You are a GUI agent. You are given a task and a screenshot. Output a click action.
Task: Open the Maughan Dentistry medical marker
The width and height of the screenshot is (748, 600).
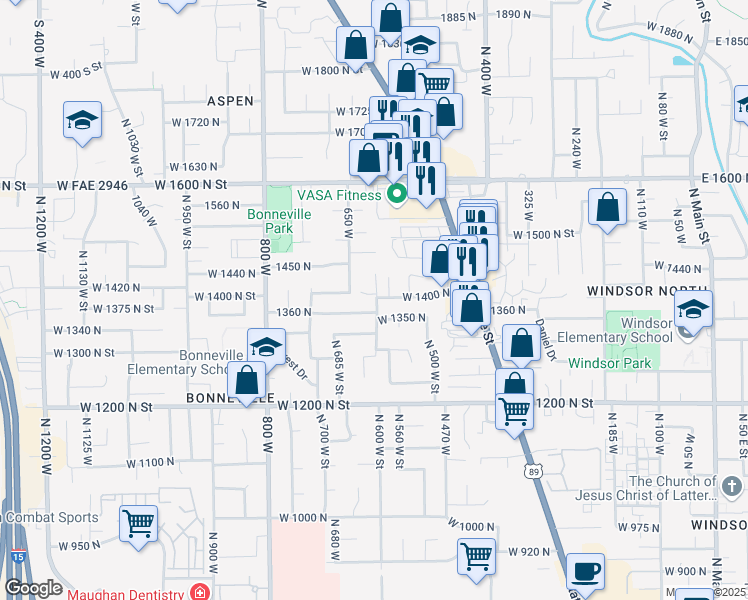pos(201,593)
